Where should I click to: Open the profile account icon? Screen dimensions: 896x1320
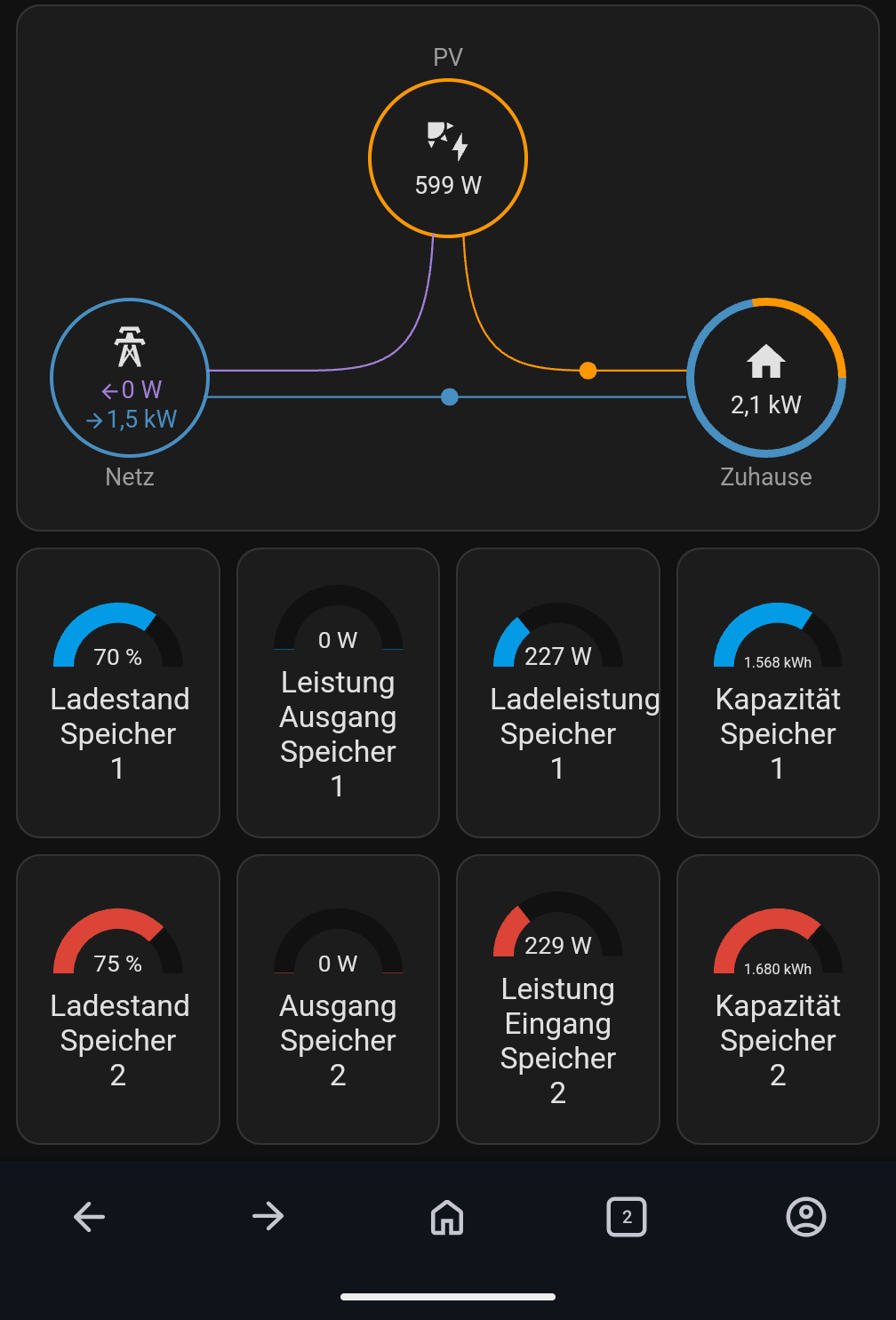(806, 1217)
